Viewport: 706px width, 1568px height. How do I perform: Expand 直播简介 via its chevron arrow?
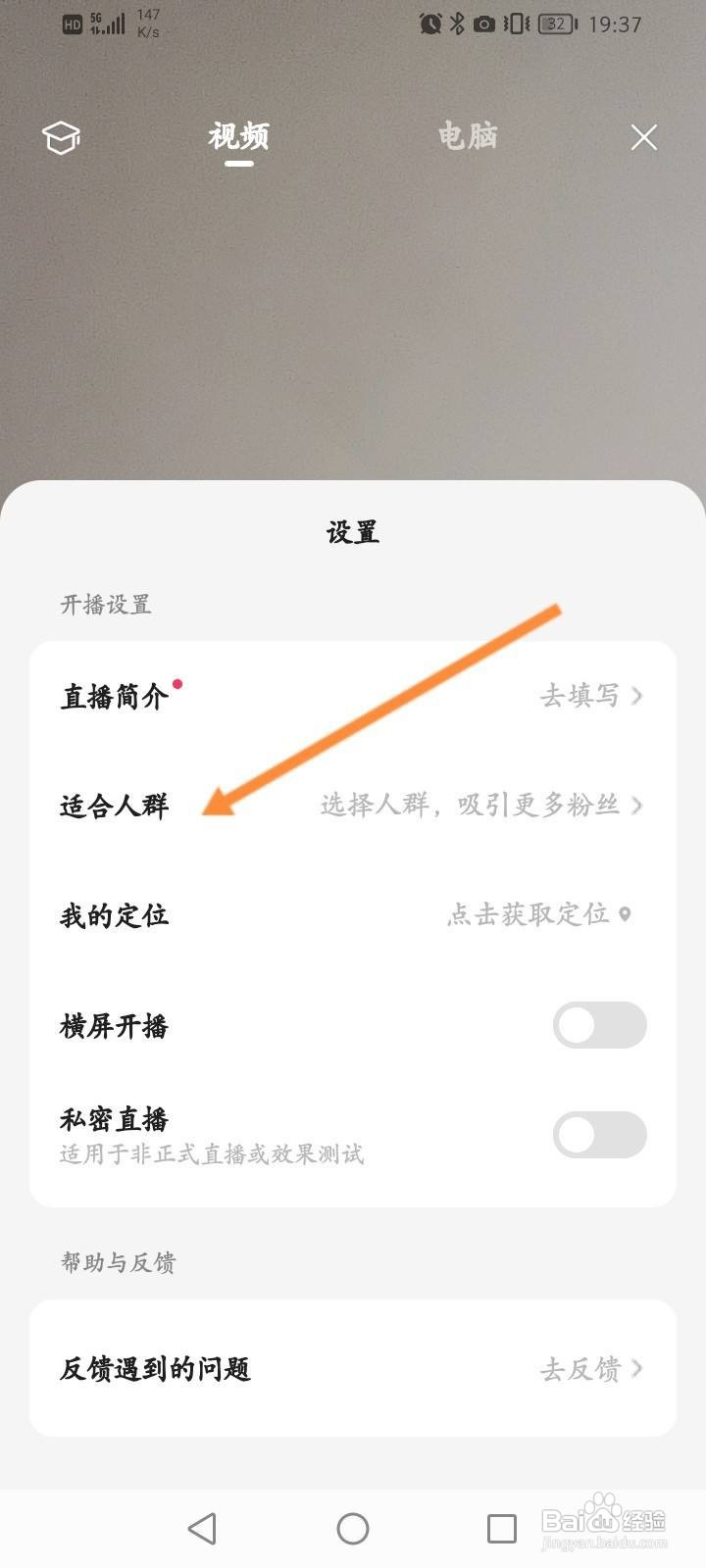click(638, 696)
